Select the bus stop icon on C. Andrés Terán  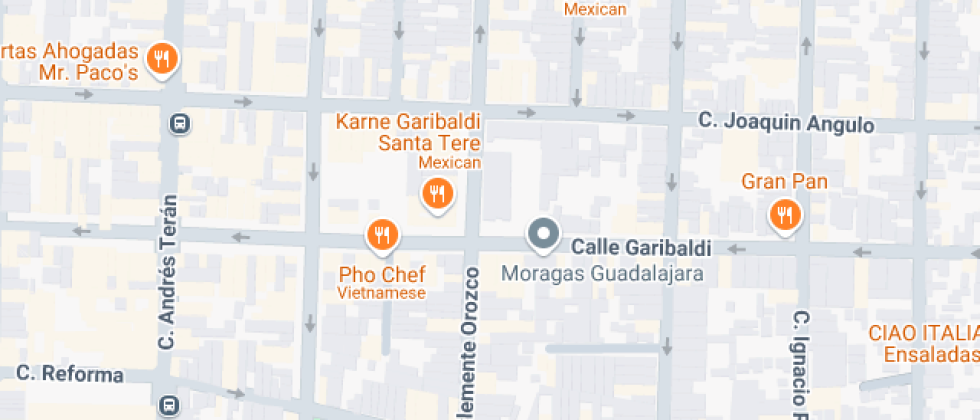(180, 124)
